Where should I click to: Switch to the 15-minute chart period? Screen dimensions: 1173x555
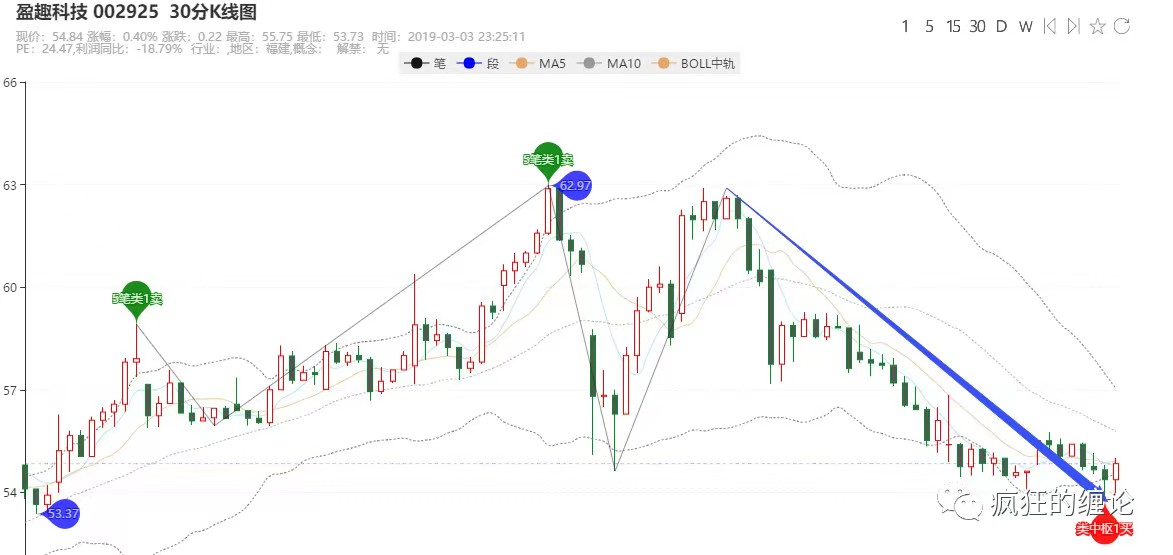point(953,27)
